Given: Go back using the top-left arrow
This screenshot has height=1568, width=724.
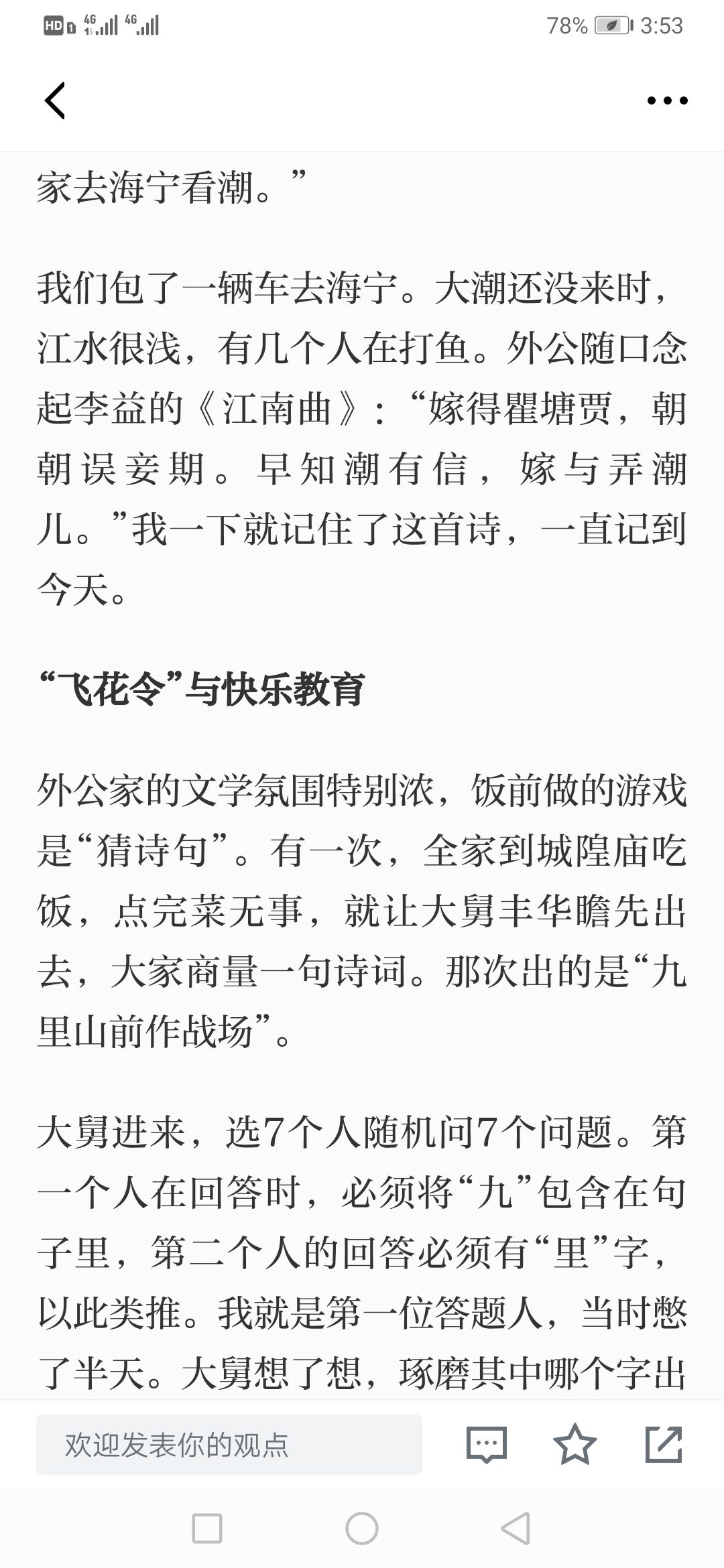Looking at the screenshot, I should 55,101.
